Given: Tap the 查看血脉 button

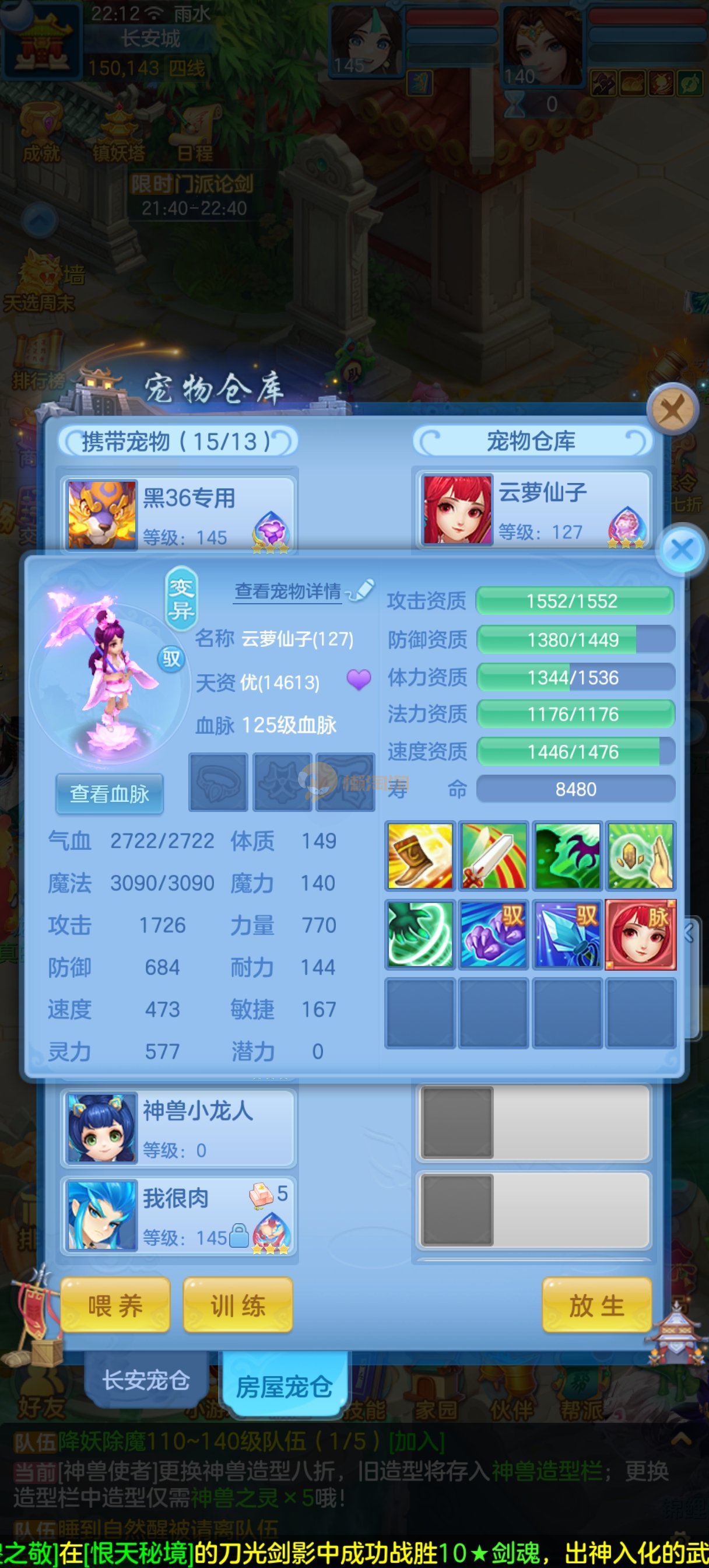Looking at the screenshot, I should tap(110, 794).
